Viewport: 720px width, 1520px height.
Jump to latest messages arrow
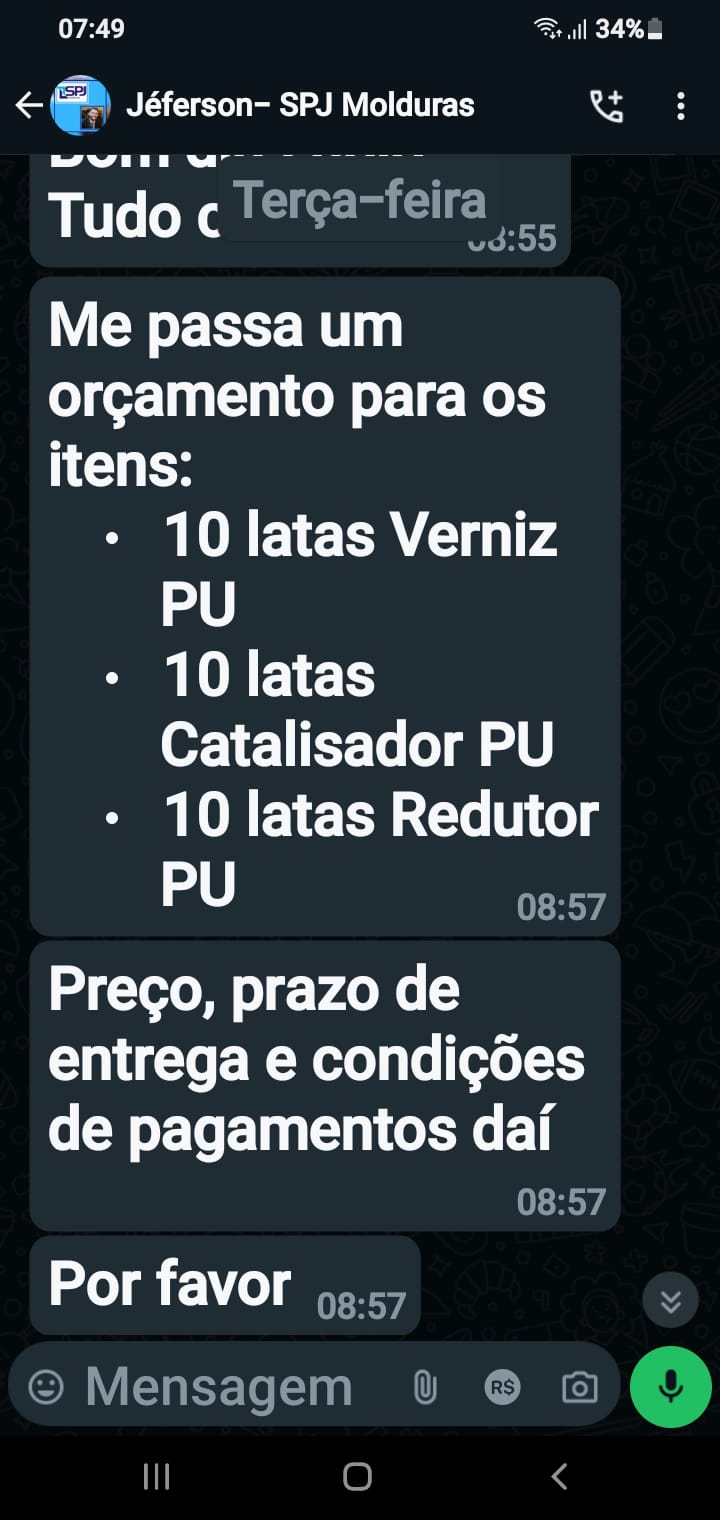pos(670,1300)
